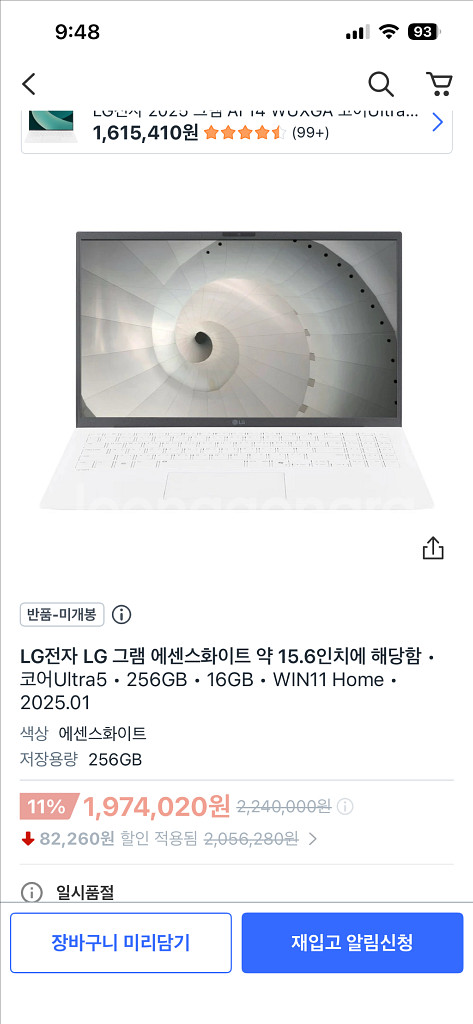Tap 장바구니 미리담기 button
The height and width of the screenshot is (1024, 473).
click(121, 943)
